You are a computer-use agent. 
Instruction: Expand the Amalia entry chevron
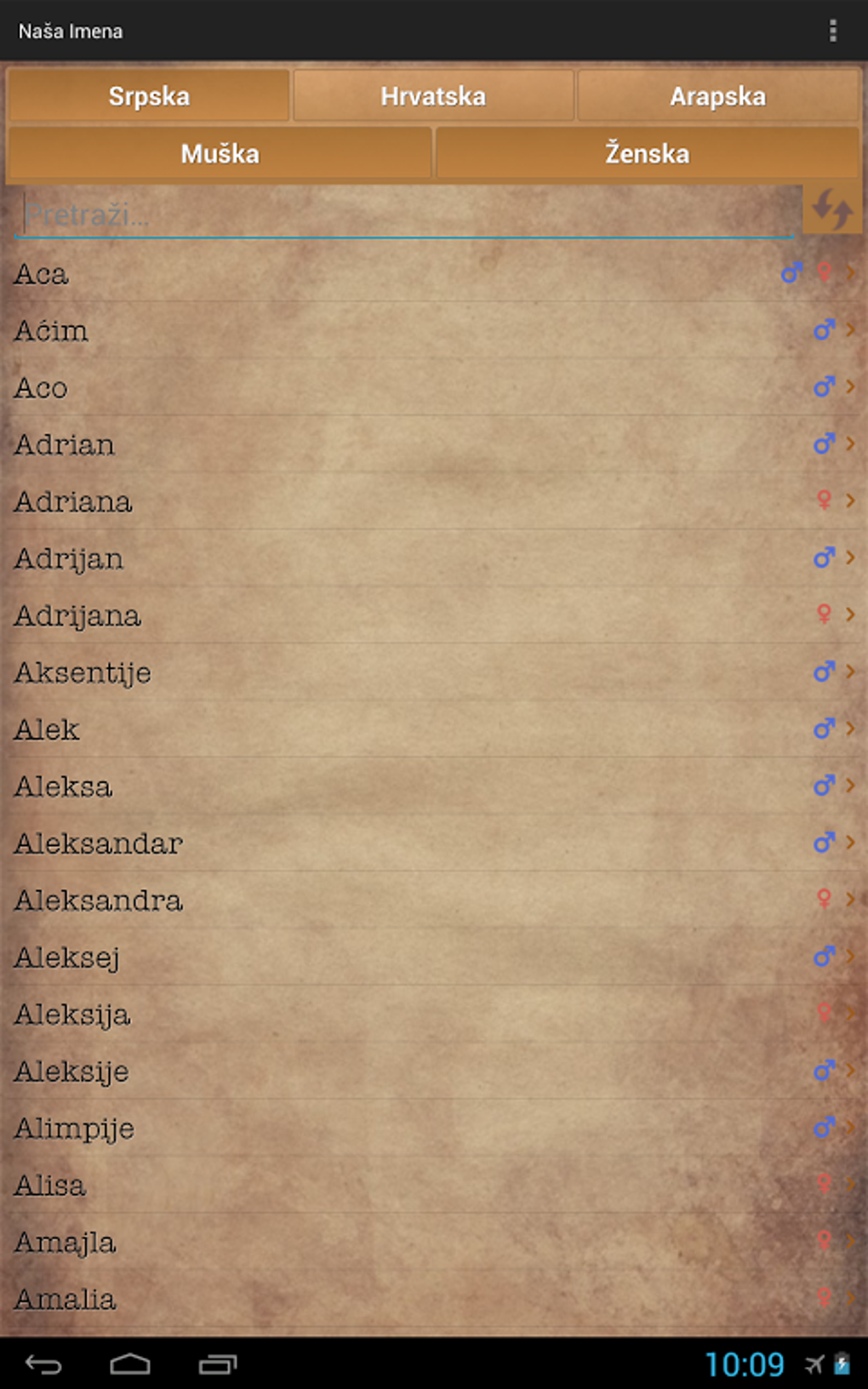[x=849, y=1299]
